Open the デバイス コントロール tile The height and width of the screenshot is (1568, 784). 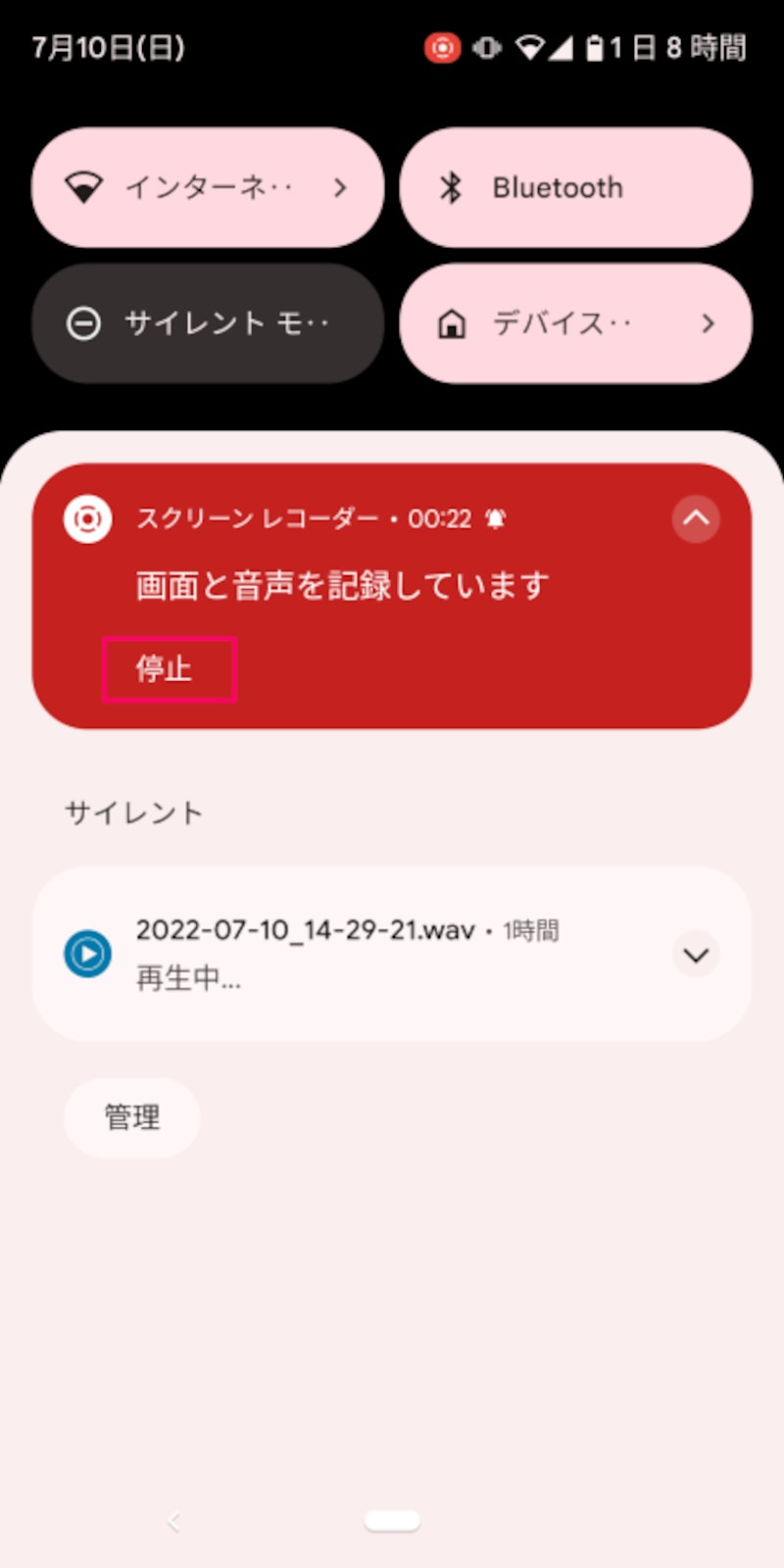[575, 323]
